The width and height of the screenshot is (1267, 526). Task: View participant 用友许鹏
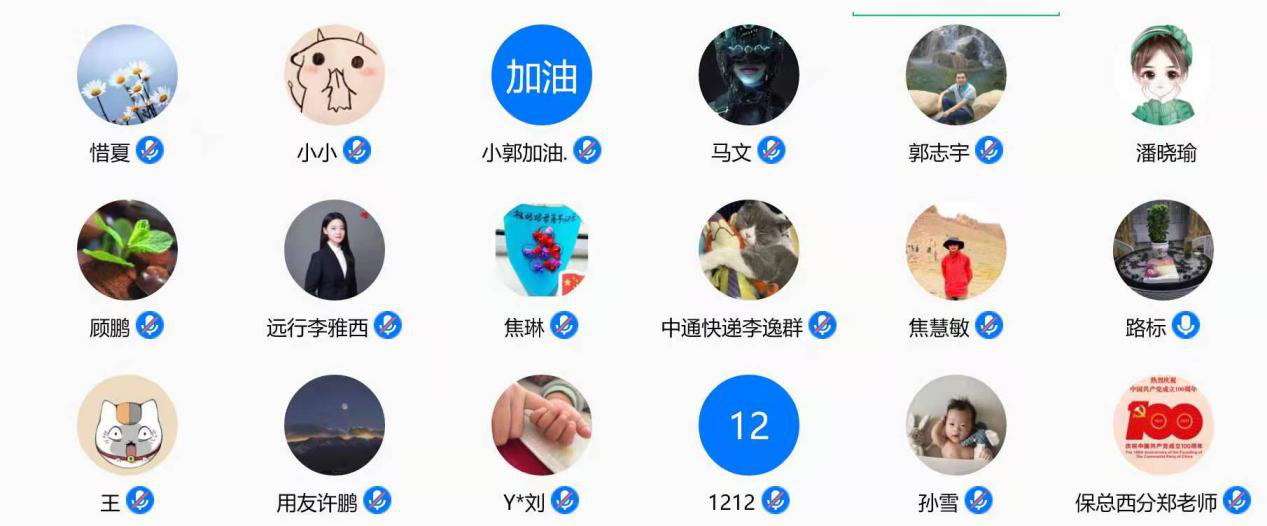[334, 425]
